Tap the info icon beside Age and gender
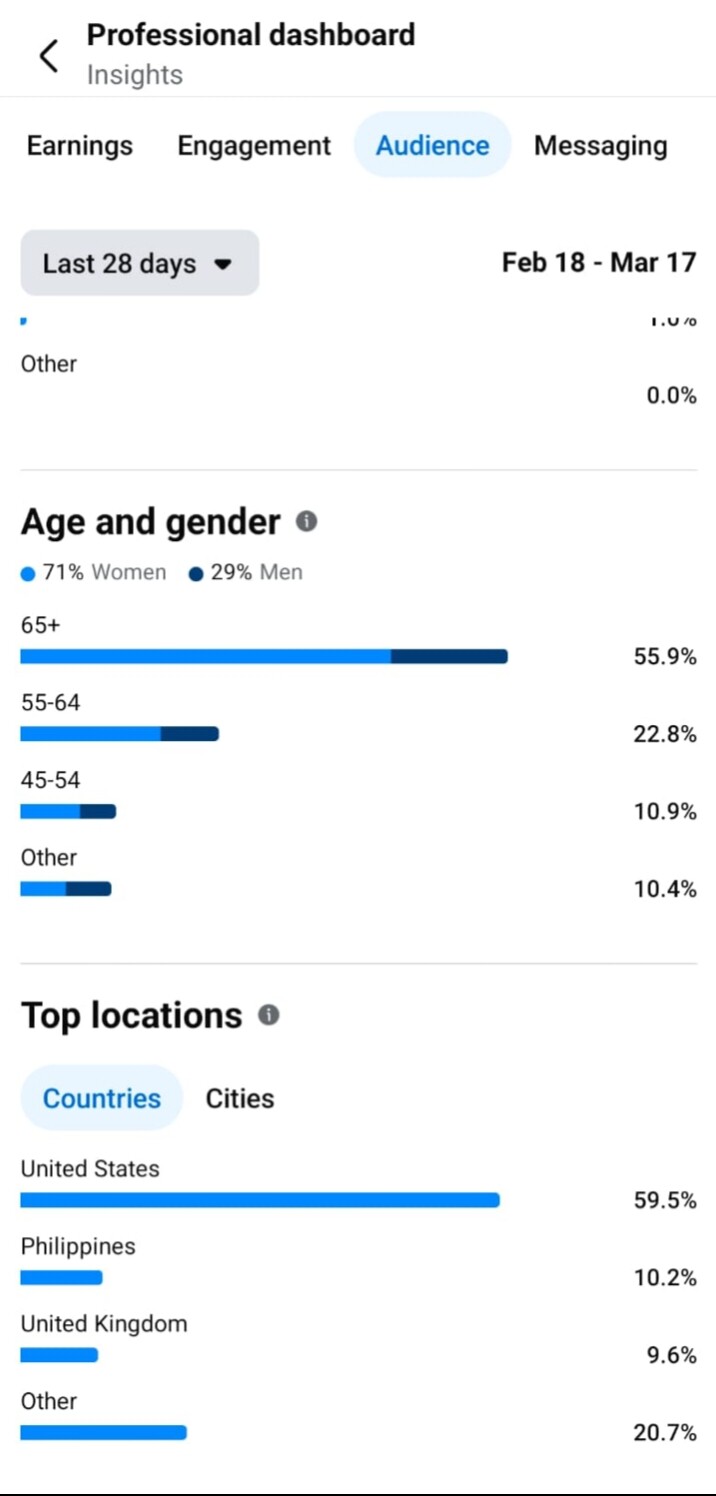 pos(307,521)
